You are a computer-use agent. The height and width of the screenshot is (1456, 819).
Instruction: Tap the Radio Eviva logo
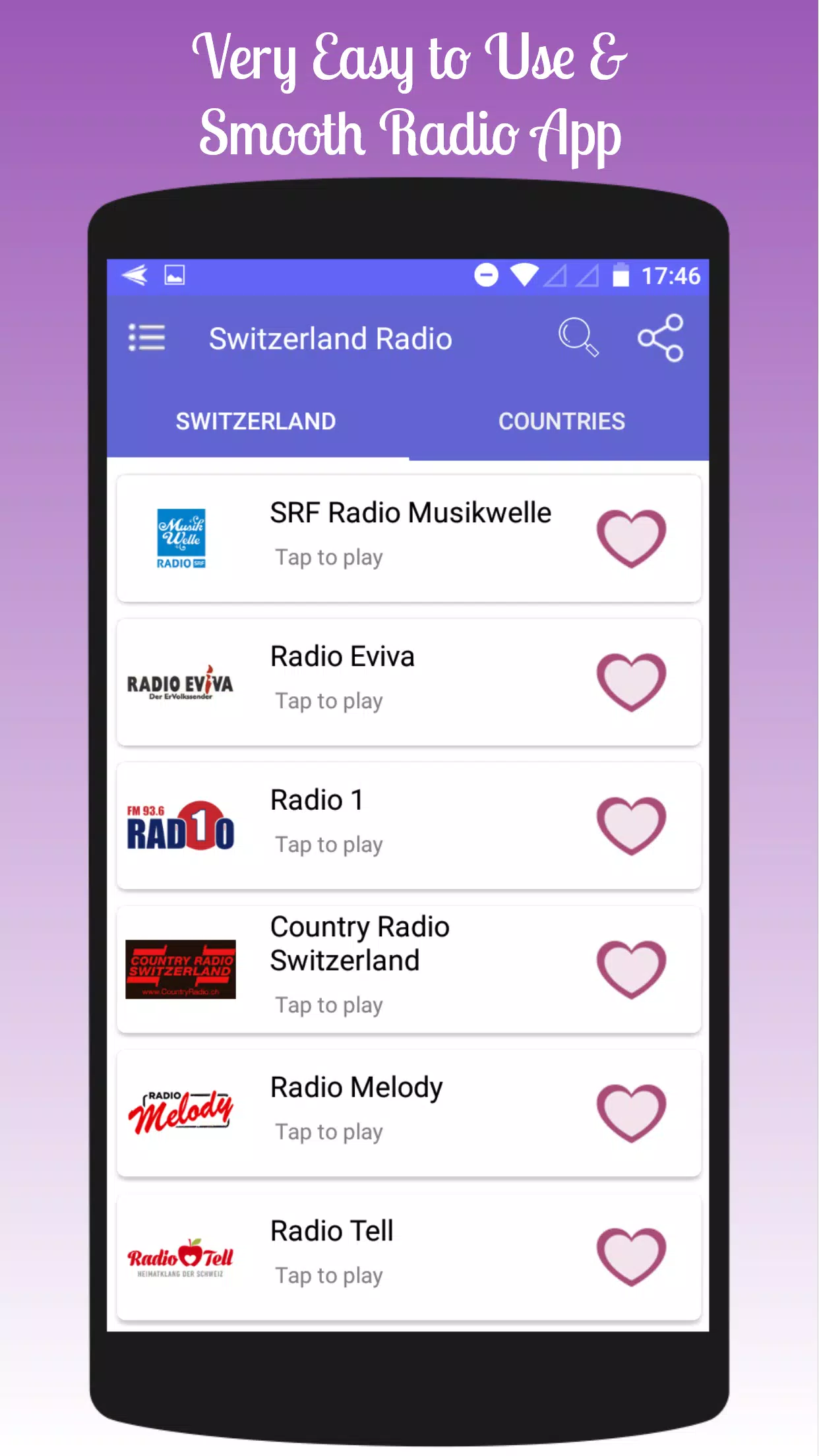[180, 684]
